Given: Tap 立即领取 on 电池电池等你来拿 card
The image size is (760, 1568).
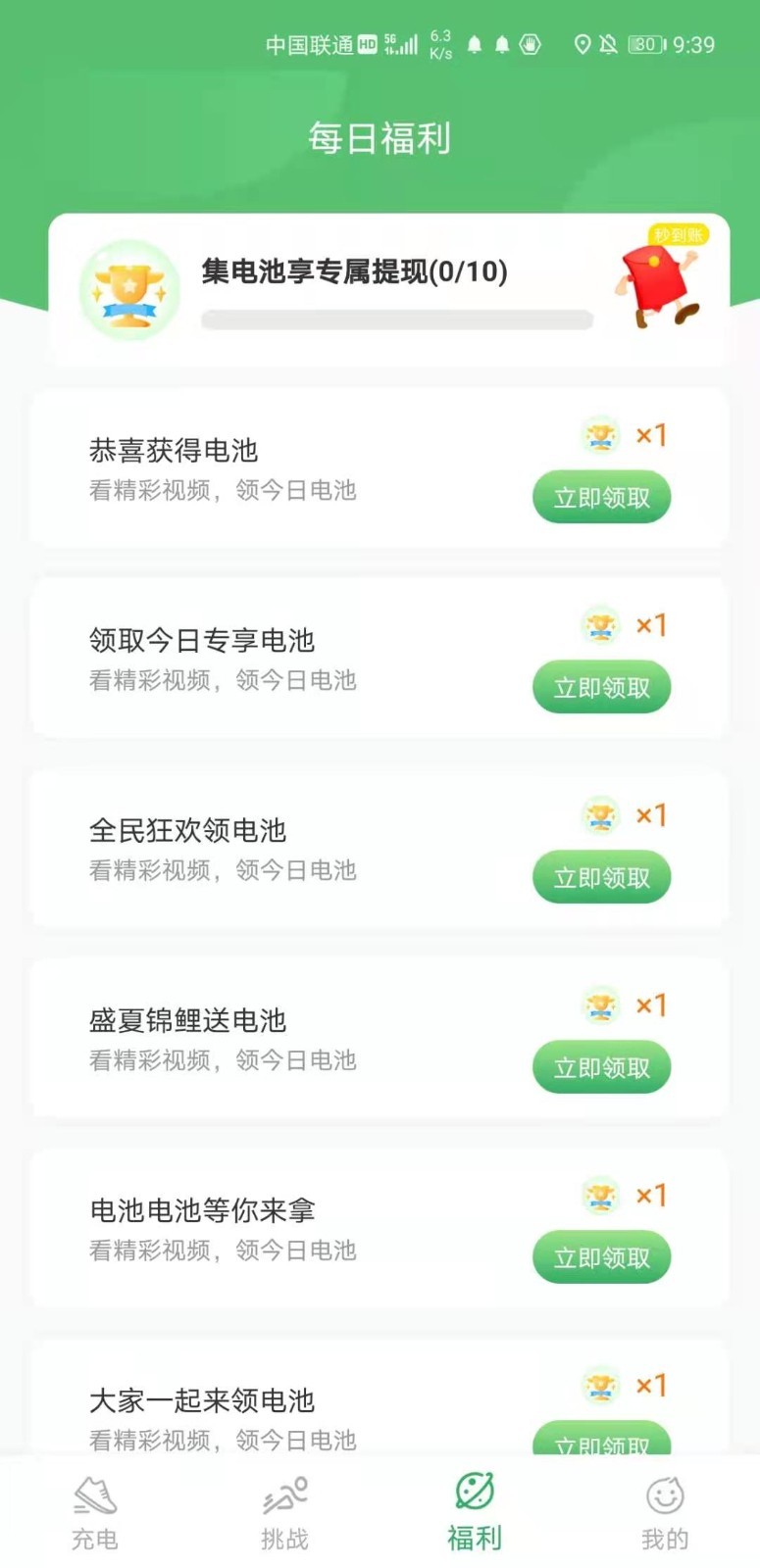Looking at the screenshot, I should pos(601,1257).
